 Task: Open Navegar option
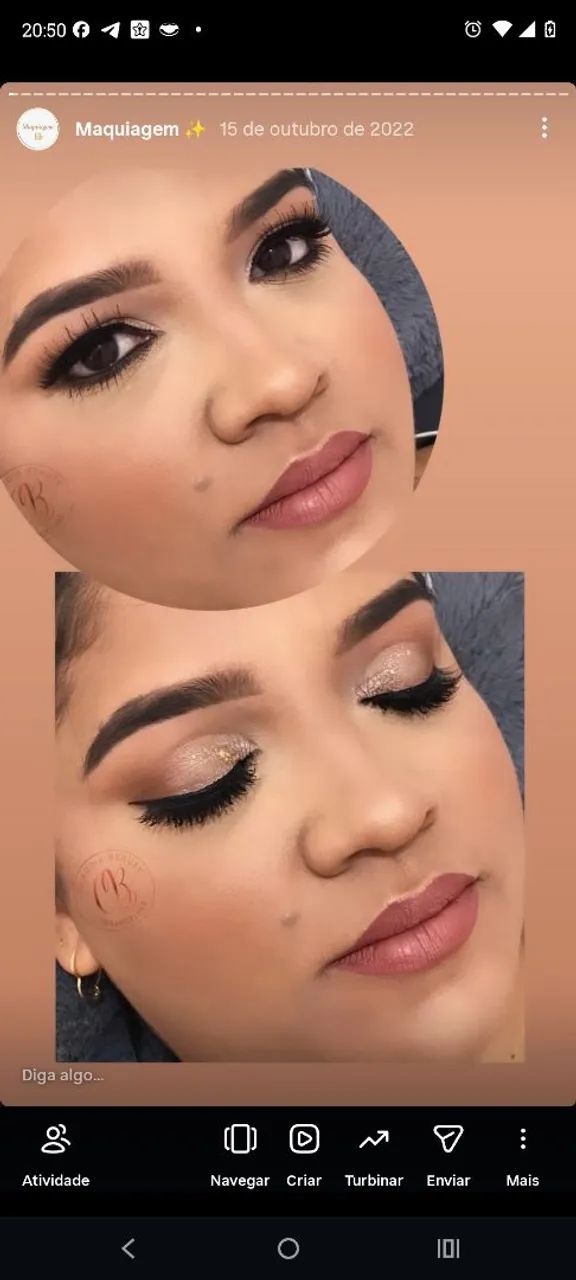[240, 1155]
